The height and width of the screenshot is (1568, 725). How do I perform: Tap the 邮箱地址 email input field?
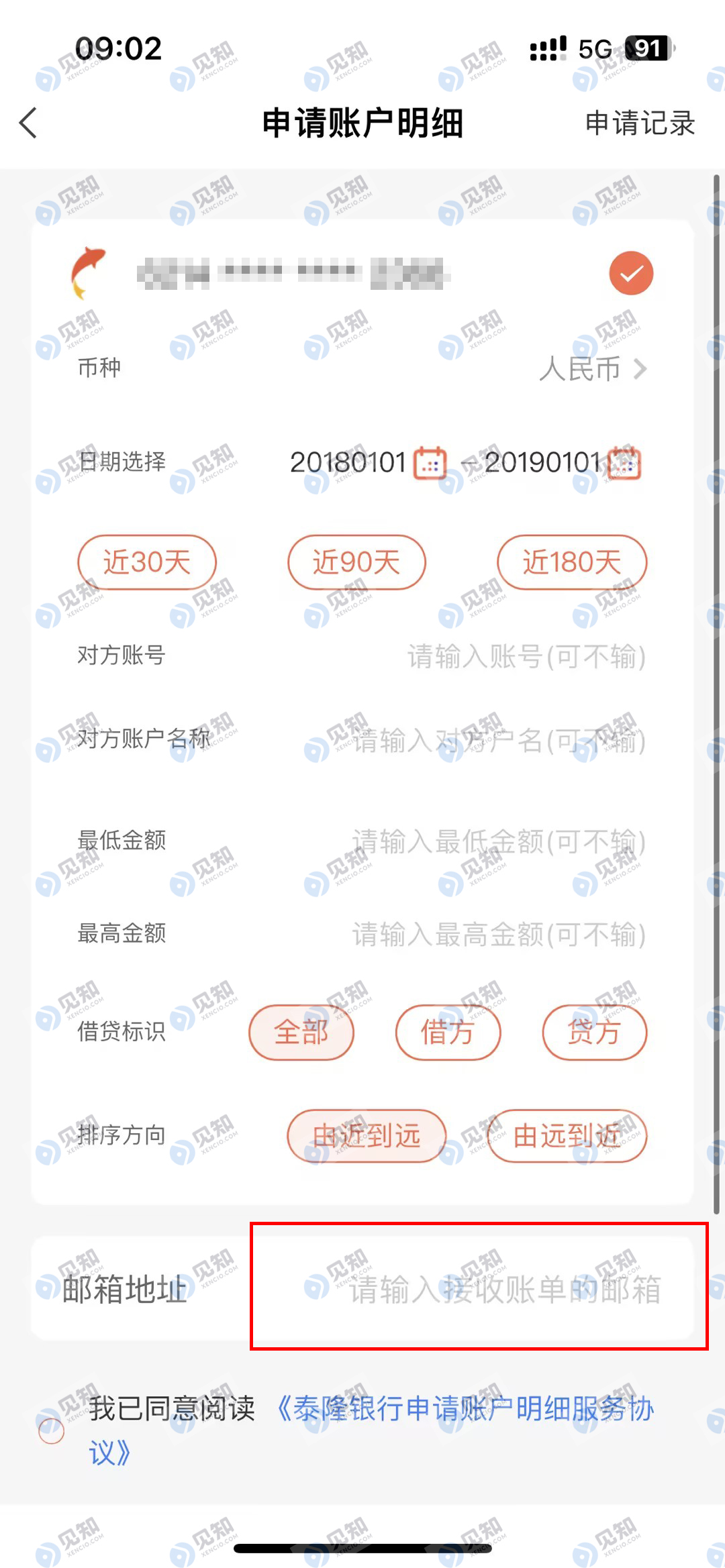pyautogui.click(x=479, y=1286)
